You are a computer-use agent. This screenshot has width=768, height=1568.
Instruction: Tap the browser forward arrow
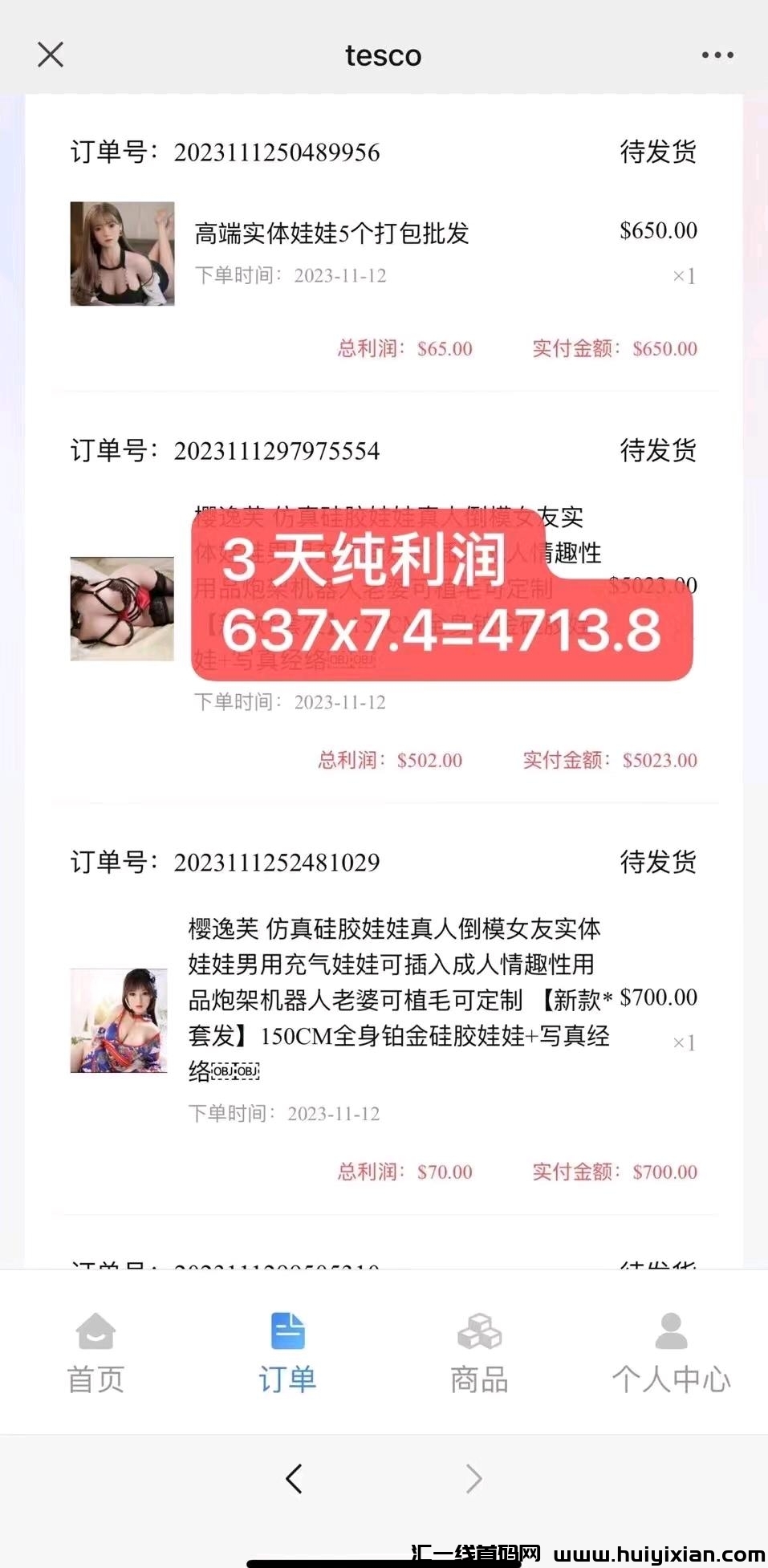tap(474, 1478)
